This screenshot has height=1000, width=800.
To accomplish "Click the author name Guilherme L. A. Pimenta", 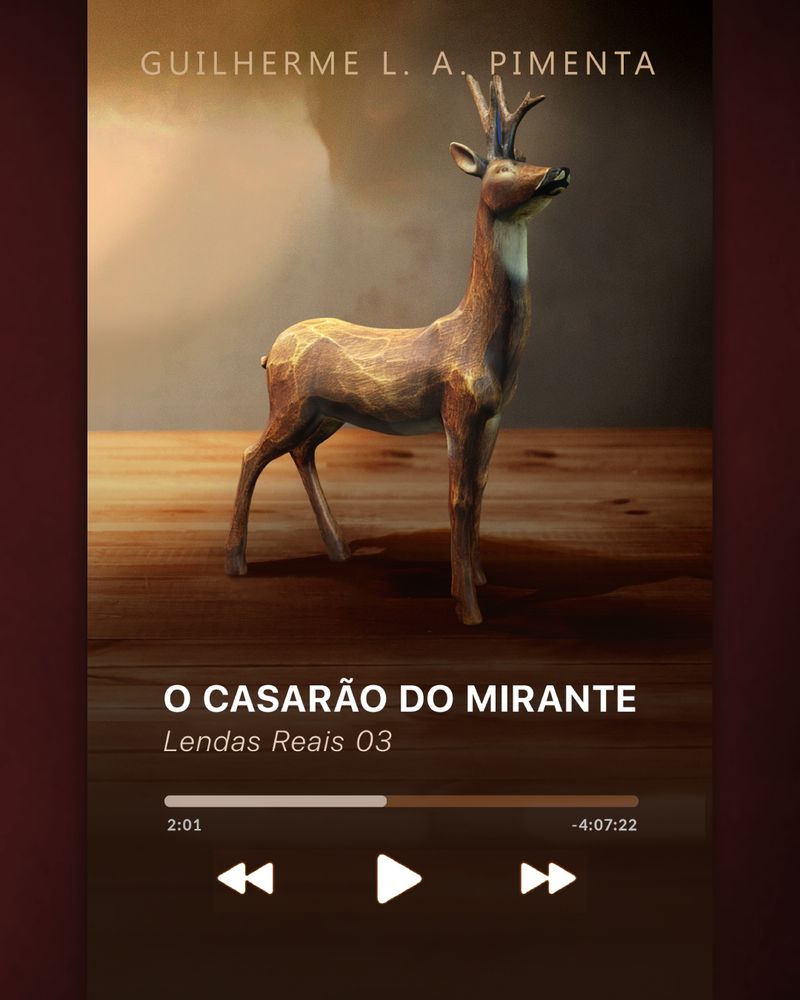I will (x=400, y=62).
